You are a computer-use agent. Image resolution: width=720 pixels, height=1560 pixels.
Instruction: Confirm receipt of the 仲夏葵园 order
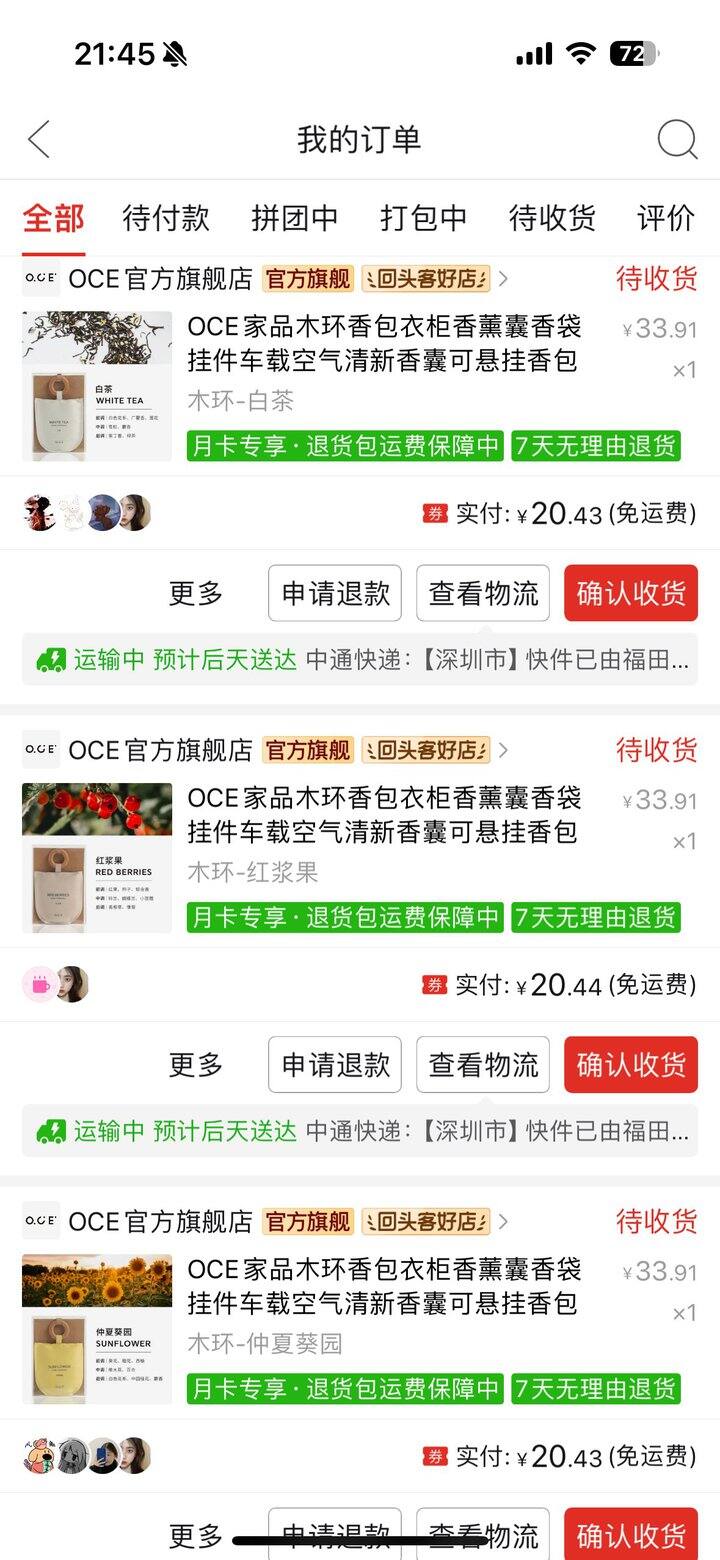coord(631,1535)
